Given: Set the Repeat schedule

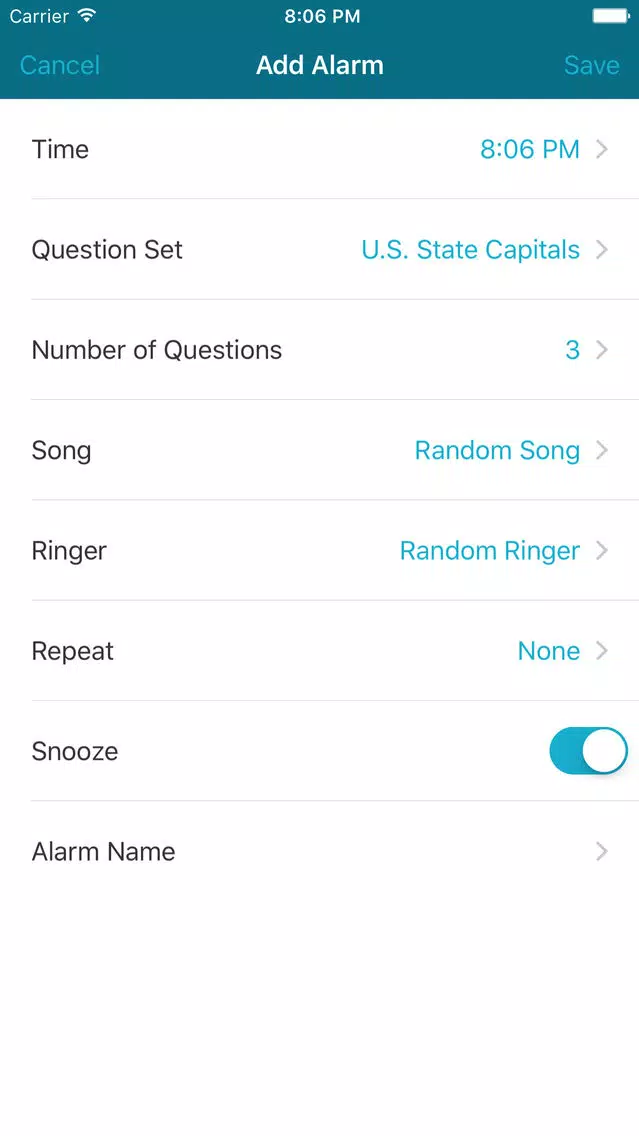Looking at the screenshot, I should [x=320, y=651].
